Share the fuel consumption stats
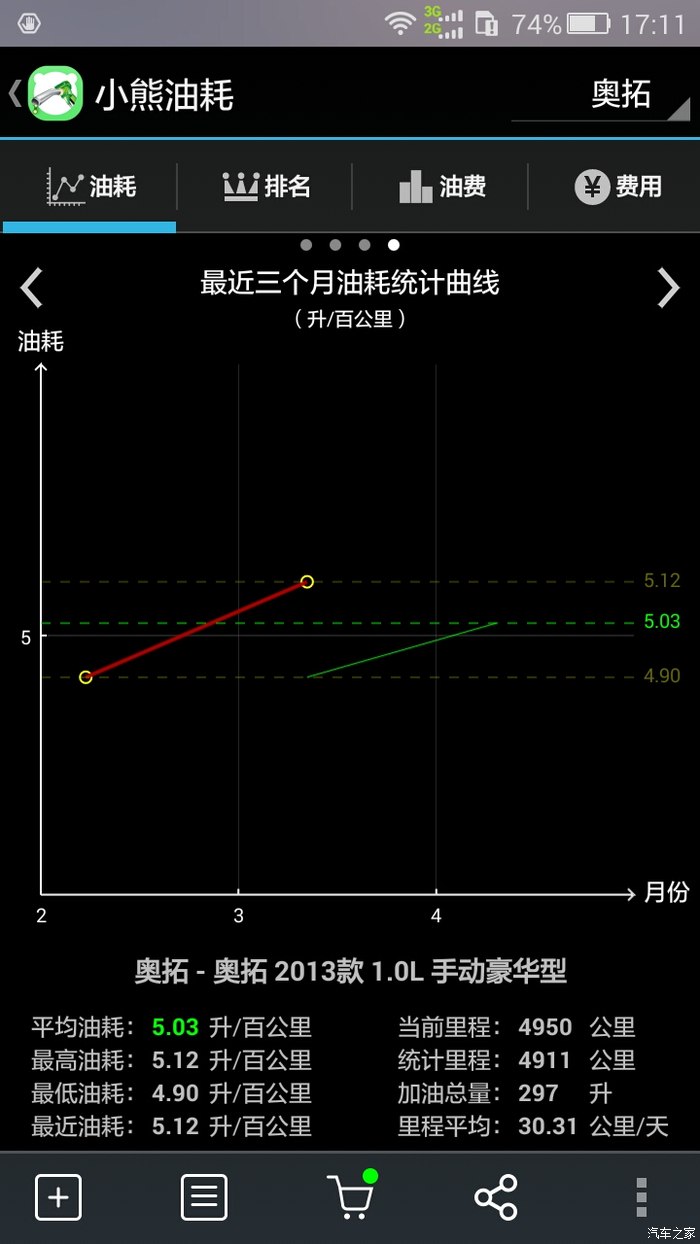 tap(496, 1197)
